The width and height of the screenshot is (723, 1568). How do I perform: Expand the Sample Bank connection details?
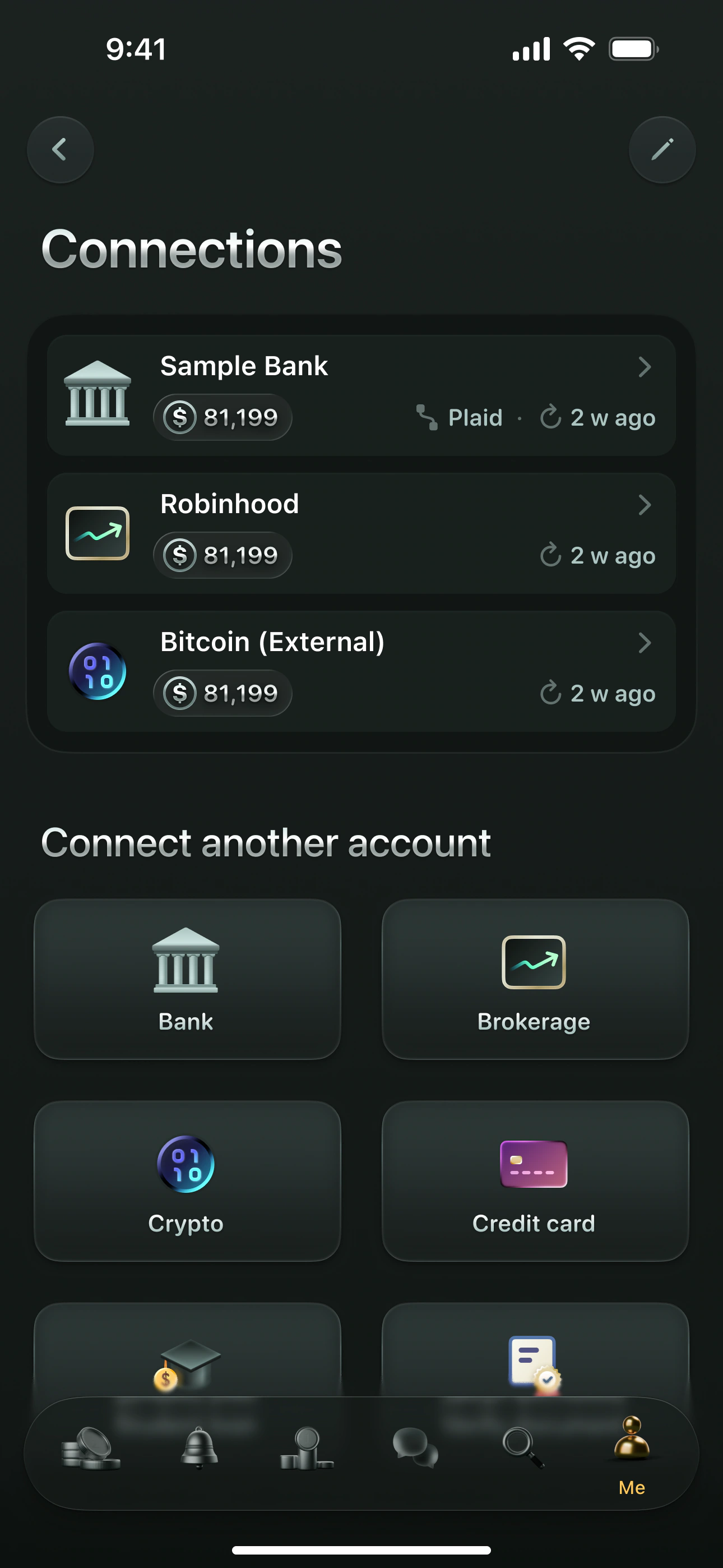point(645,367)
